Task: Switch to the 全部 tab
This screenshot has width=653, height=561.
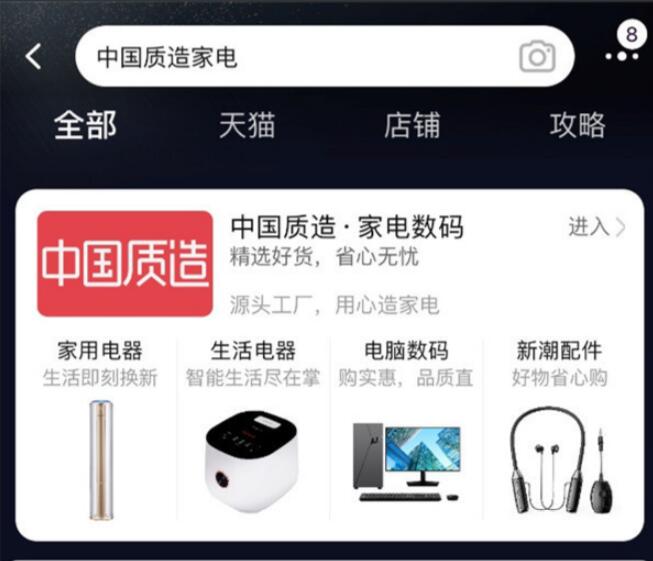Action: (x=85, y=126)
